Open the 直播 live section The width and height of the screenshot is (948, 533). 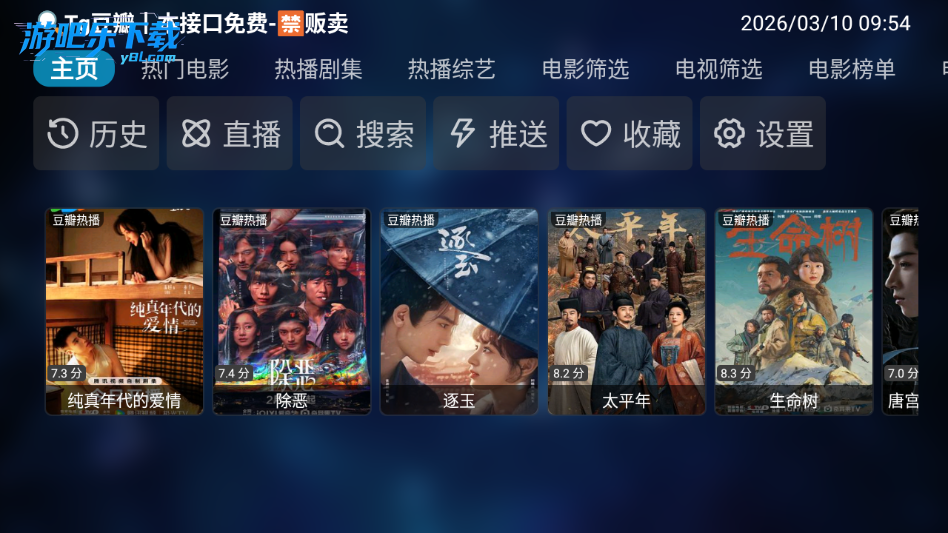coord(230,134)
